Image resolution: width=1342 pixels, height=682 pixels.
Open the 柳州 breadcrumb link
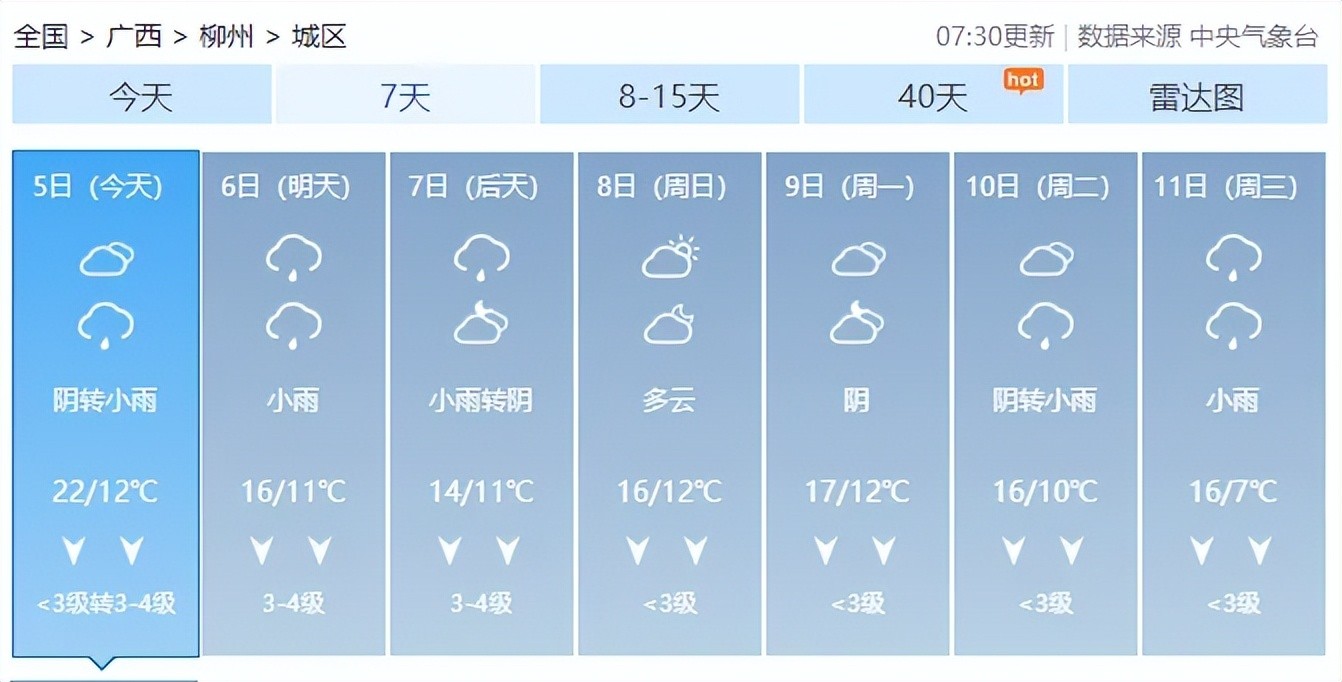click(x=225, y=37)
